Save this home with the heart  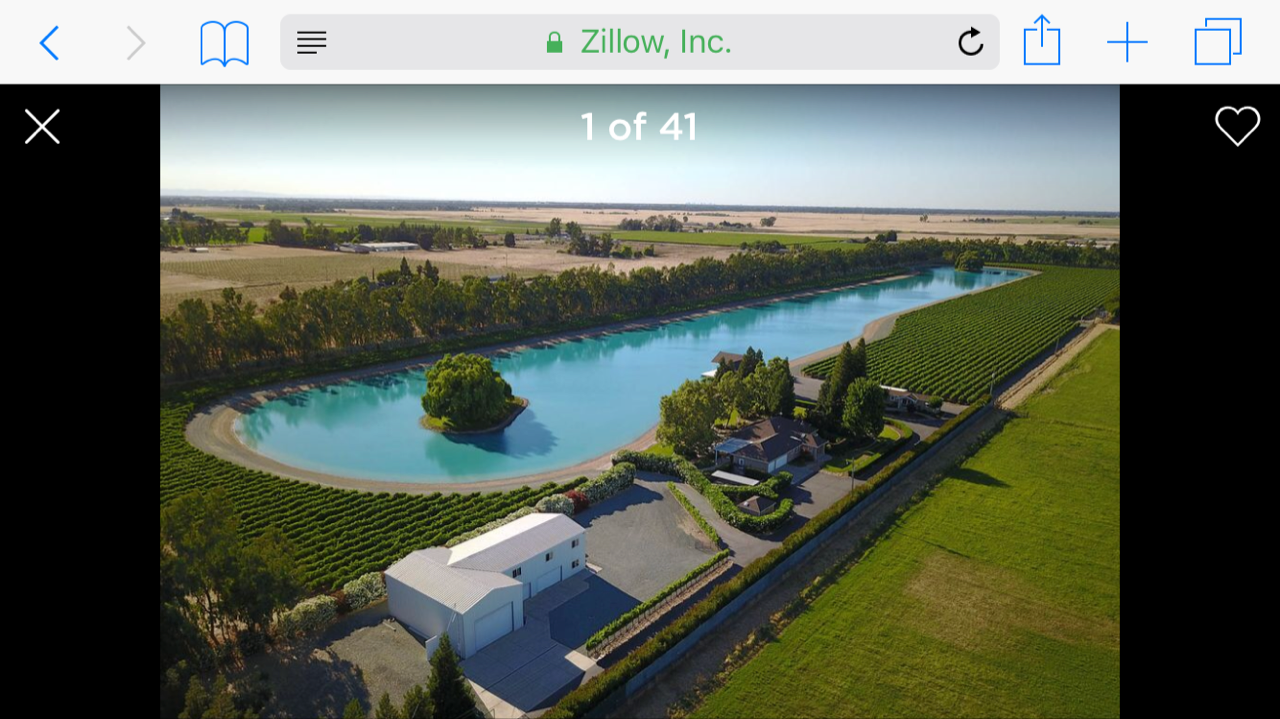coord(1237,126)
